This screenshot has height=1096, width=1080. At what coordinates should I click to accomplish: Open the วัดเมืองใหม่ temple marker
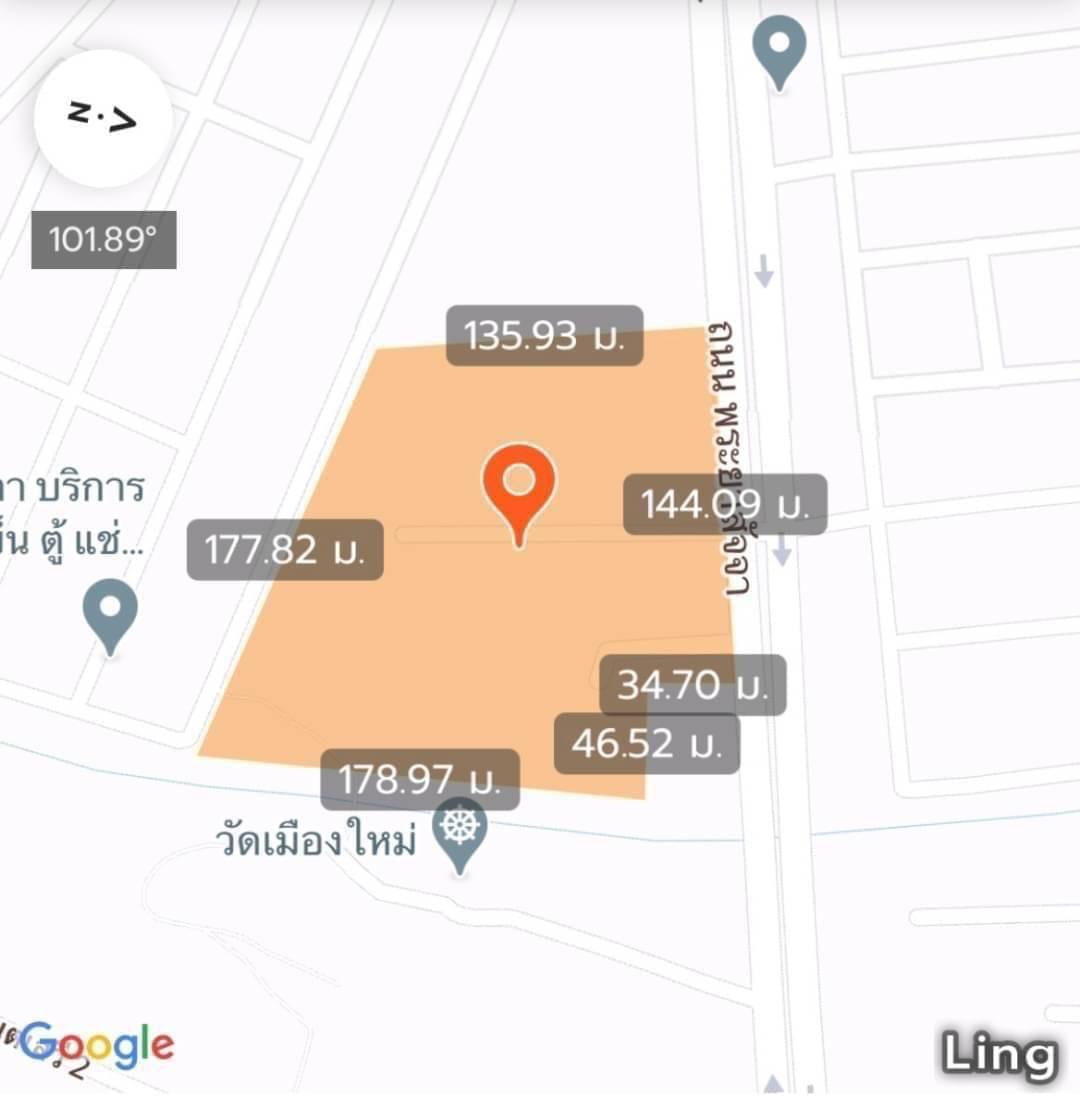[x=460, y=832]
